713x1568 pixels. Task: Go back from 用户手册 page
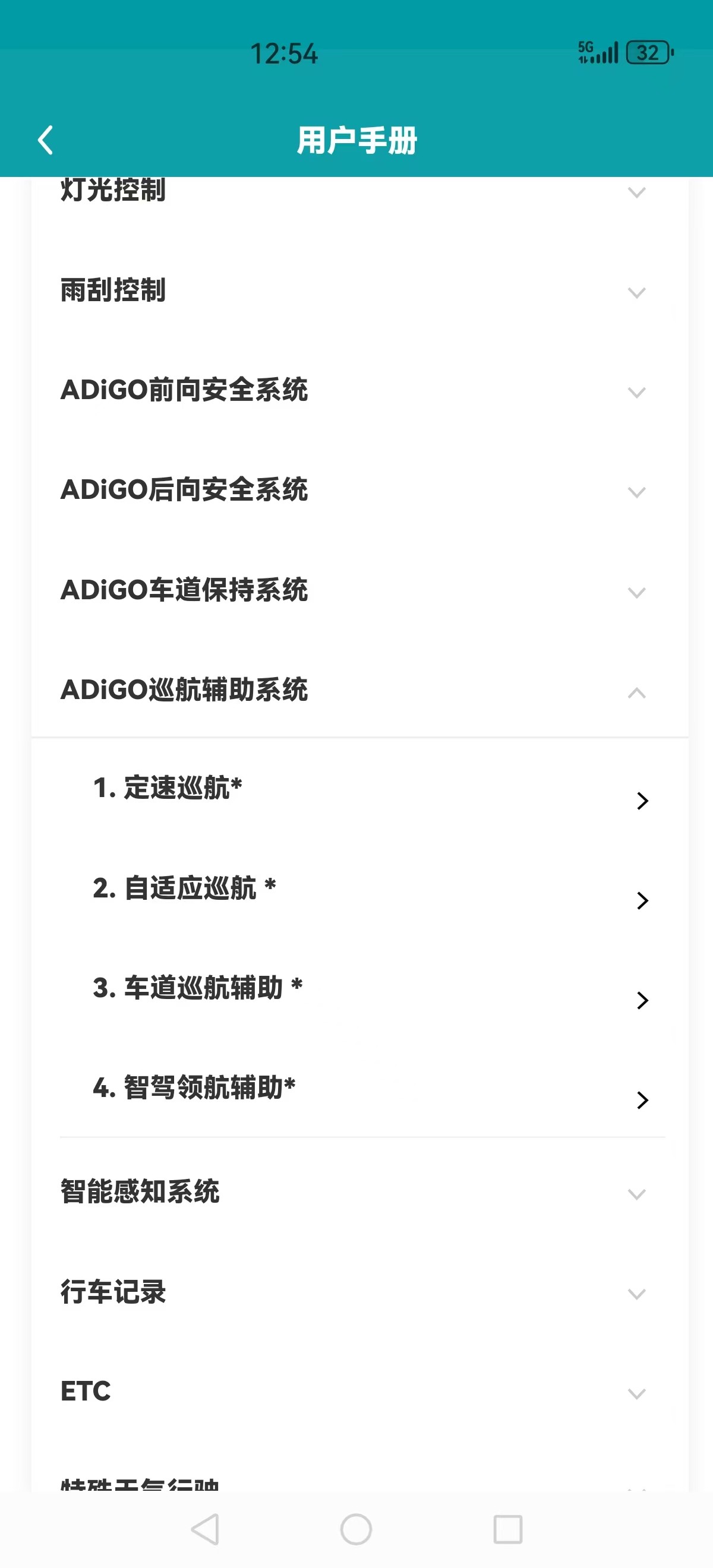click(46, 140)
